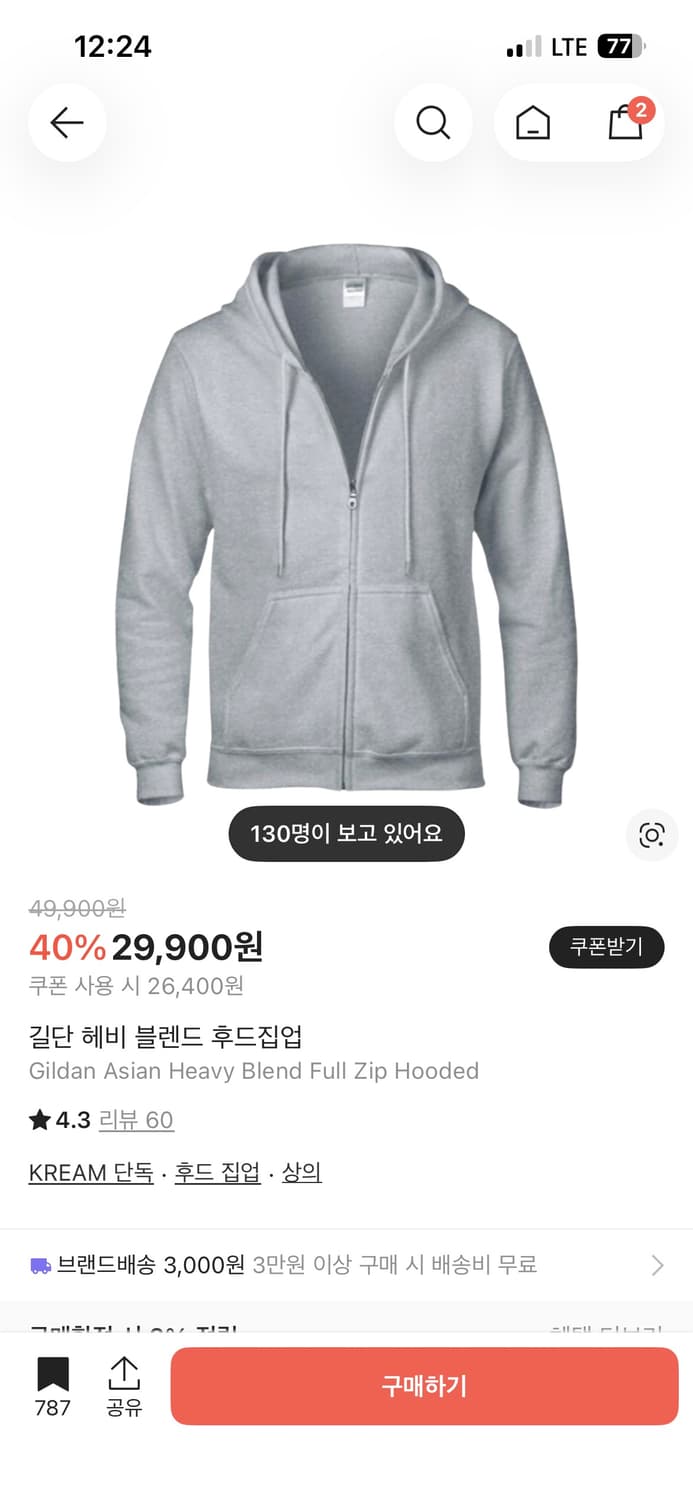This screenshot has width=693, height=1500.
Task: Open the 상의 category link
Action: (302, 1172)
